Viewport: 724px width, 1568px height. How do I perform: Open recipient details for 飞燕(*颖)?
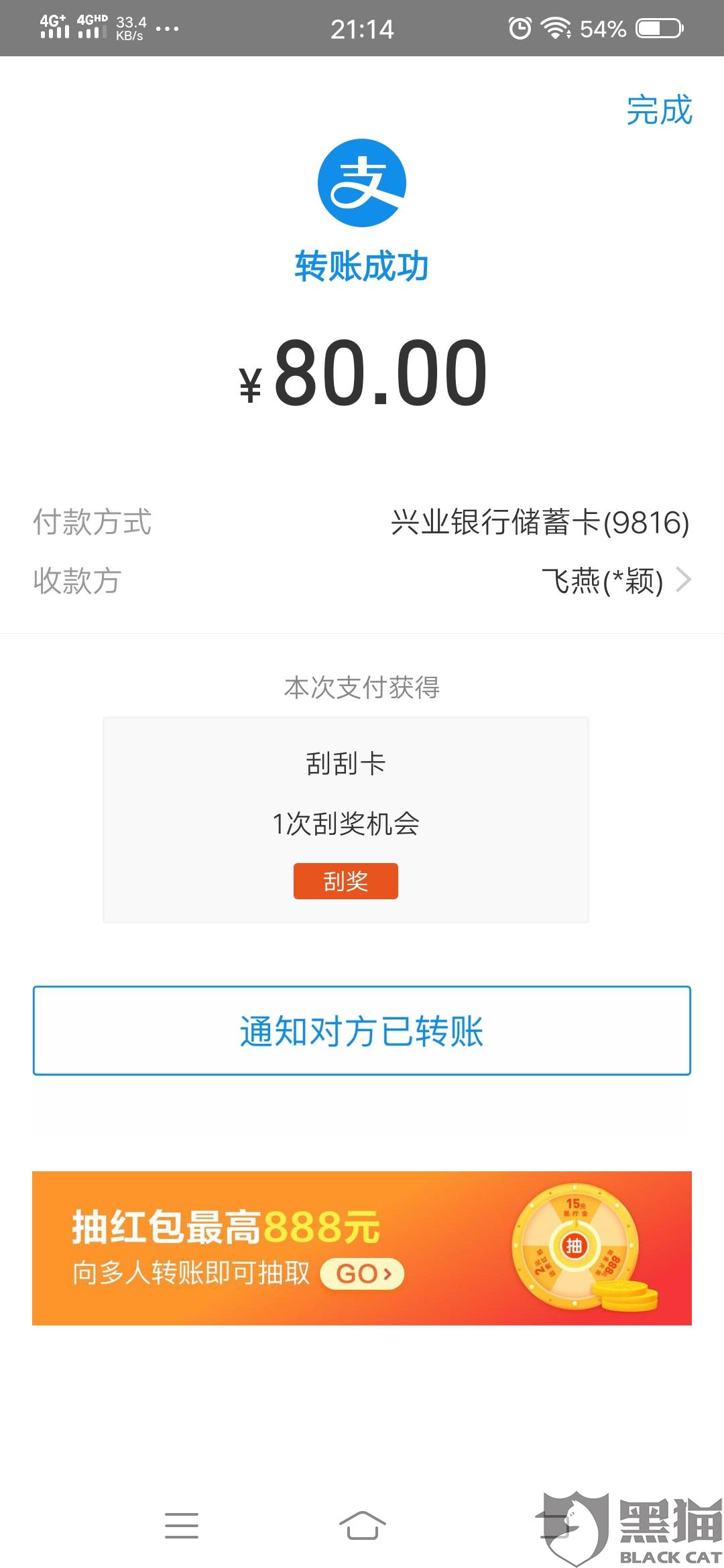[x=362, y=580]
